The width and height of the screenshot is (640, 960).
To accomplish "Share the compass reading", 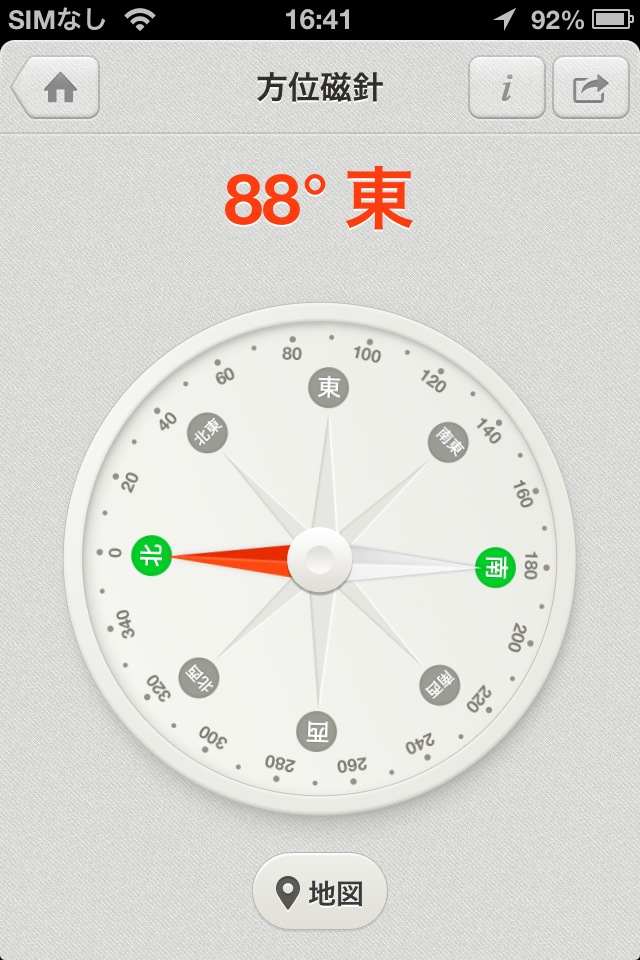I will tap(590, 89).
